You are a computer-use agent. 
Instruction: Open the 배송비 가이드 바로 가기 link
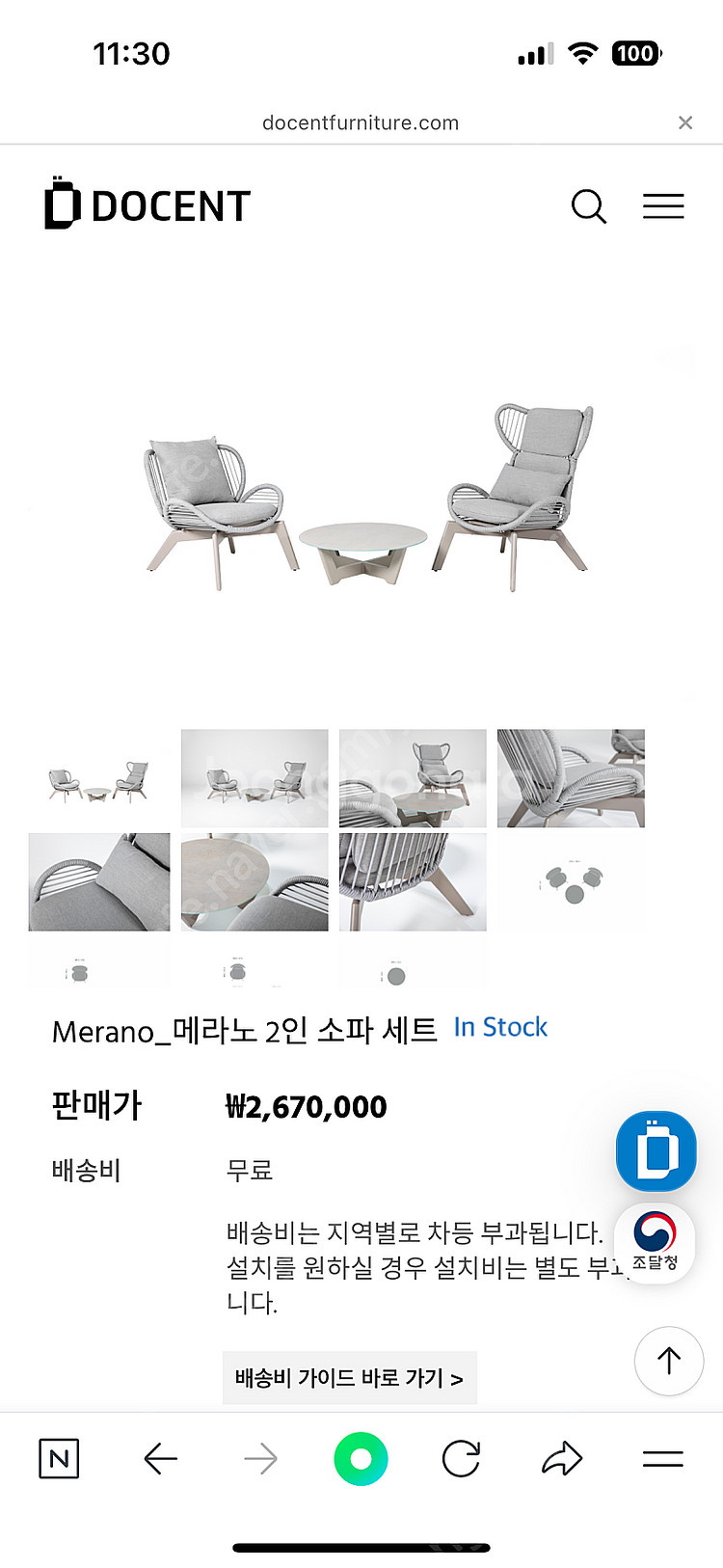tap(349, 1378)
